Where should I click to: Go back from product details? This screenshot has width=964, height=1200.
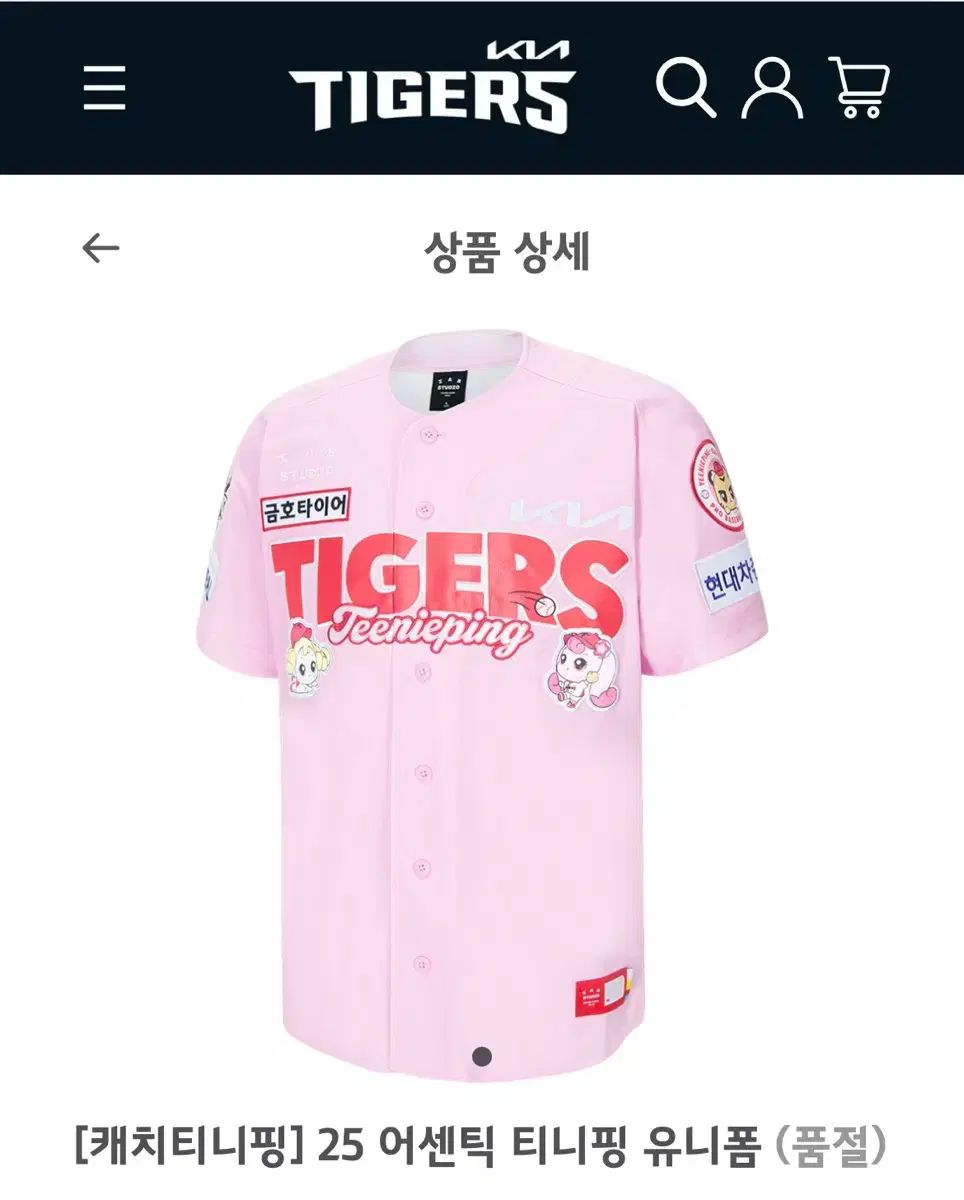click(101, 248)
